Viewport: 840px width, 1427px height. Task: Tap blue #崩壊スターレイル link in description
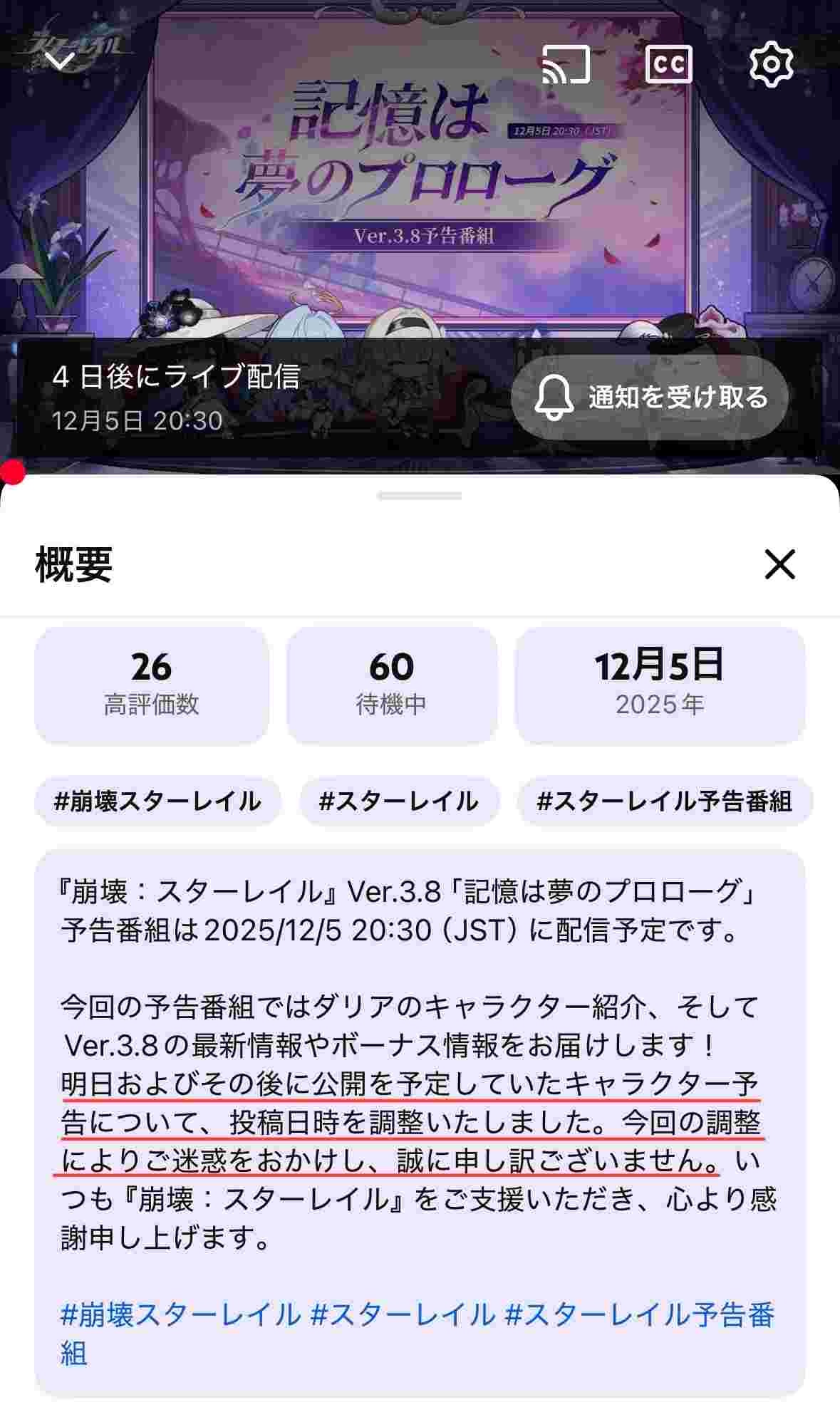[x=181, y=1315]
